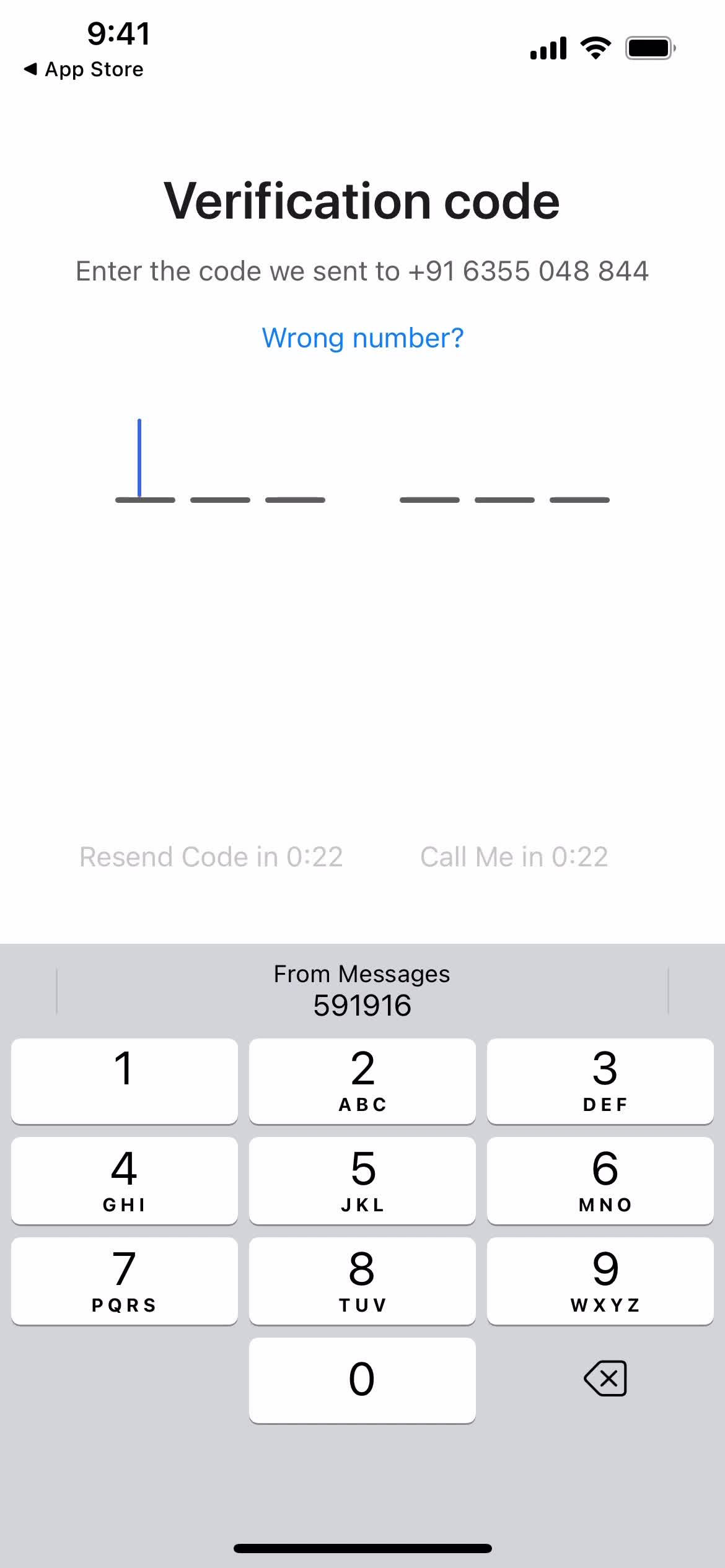Tap Resend Code option
The width and height of the screenshot is (725, 1568).
[212, 856]
